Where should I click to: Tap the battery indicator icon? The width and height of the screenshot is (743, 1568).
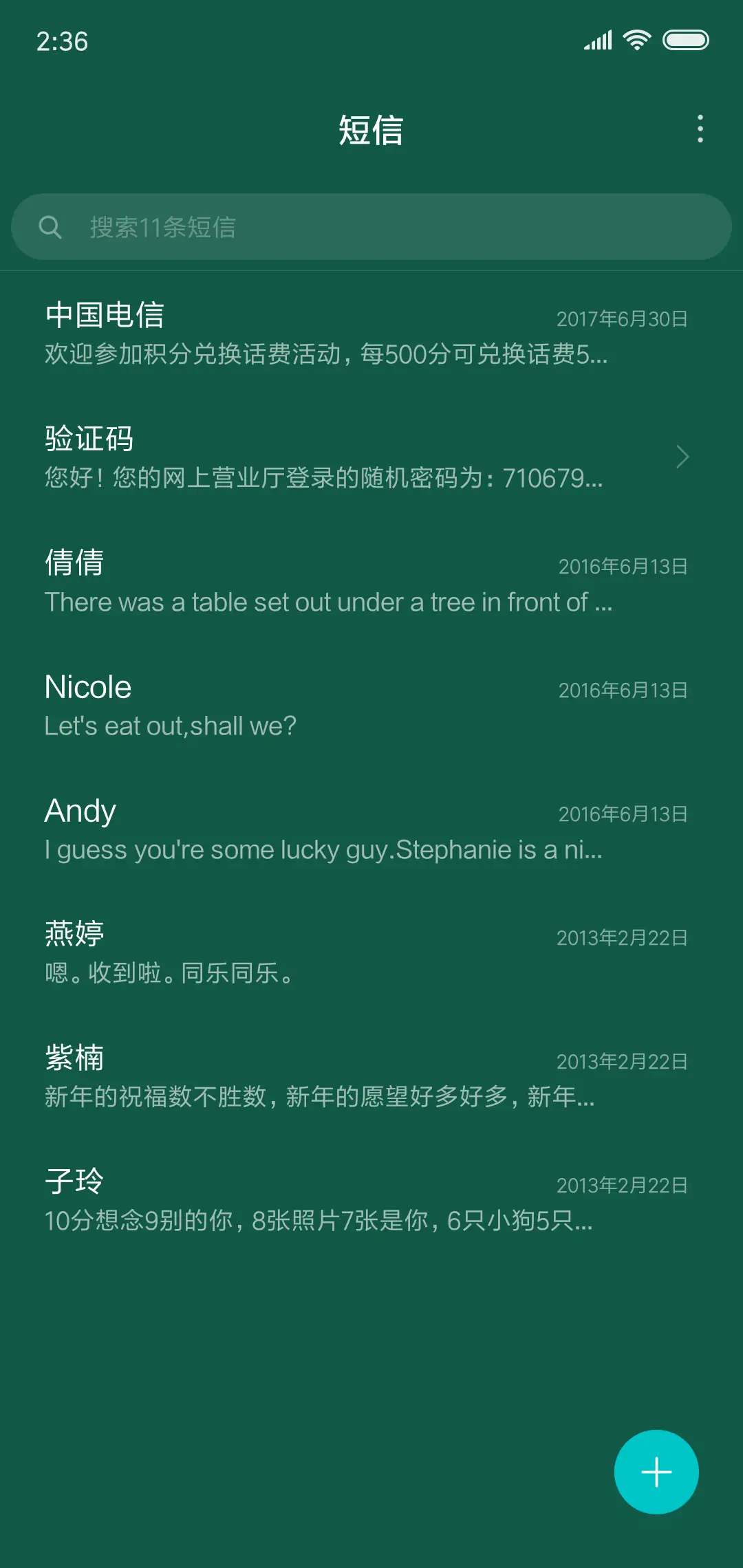(687, 41)
